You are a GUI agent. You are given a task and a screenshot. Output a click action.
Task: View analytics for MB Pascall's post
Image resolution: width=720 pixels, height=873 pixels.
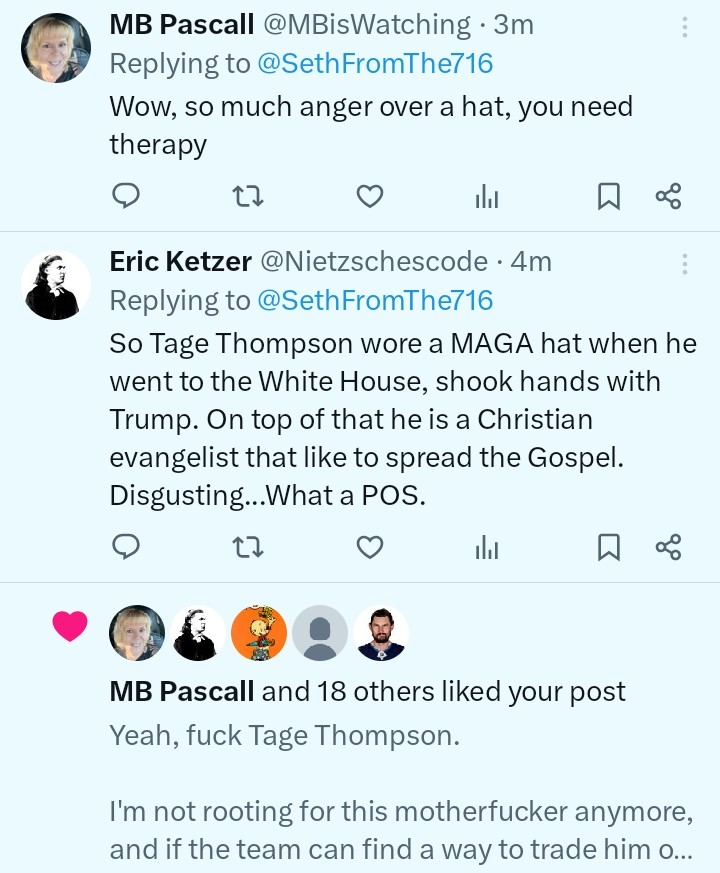click(487, 197)
